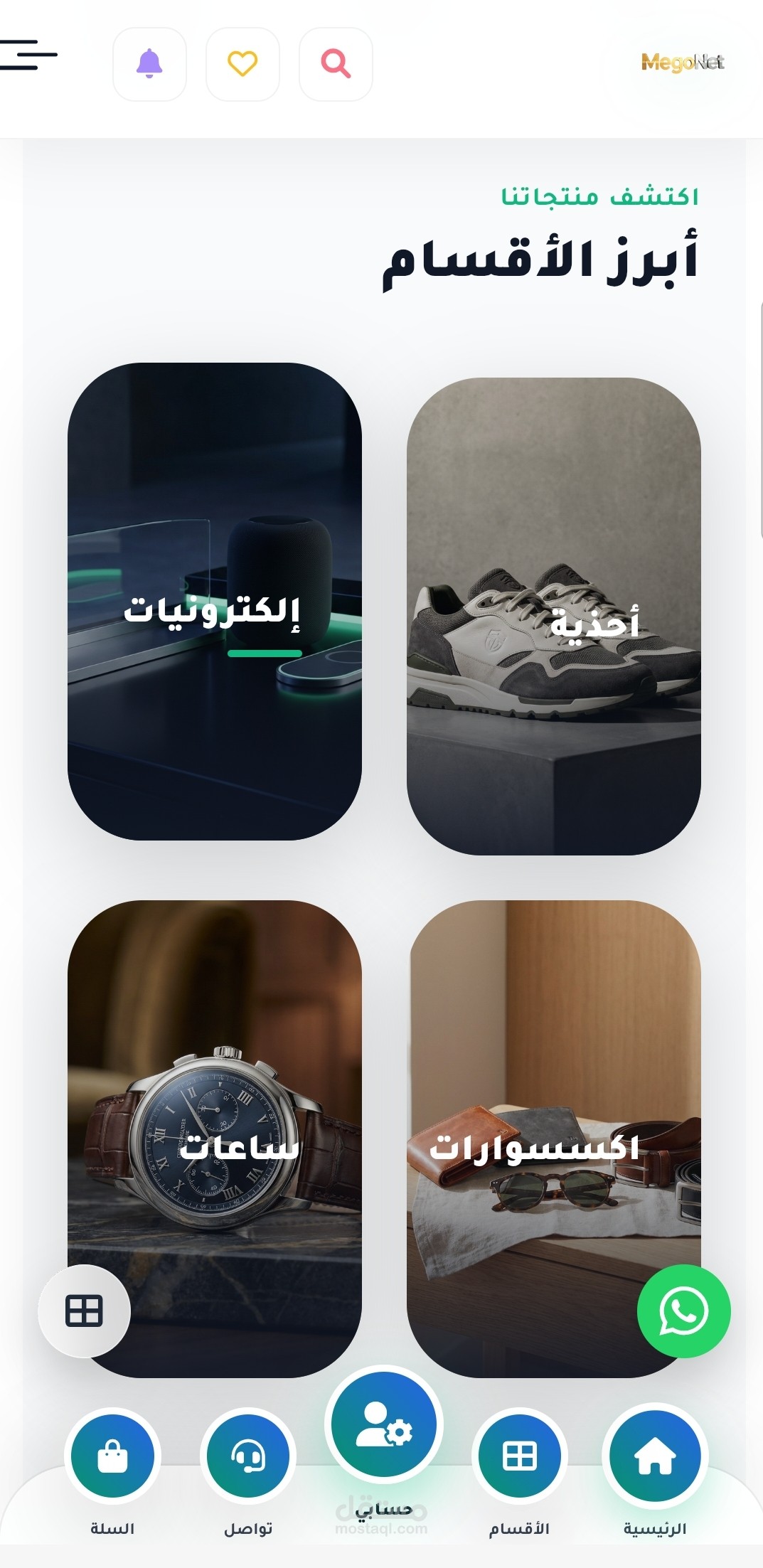
Task: Open the favorites heart icon
Action: [x=242, y=64]
